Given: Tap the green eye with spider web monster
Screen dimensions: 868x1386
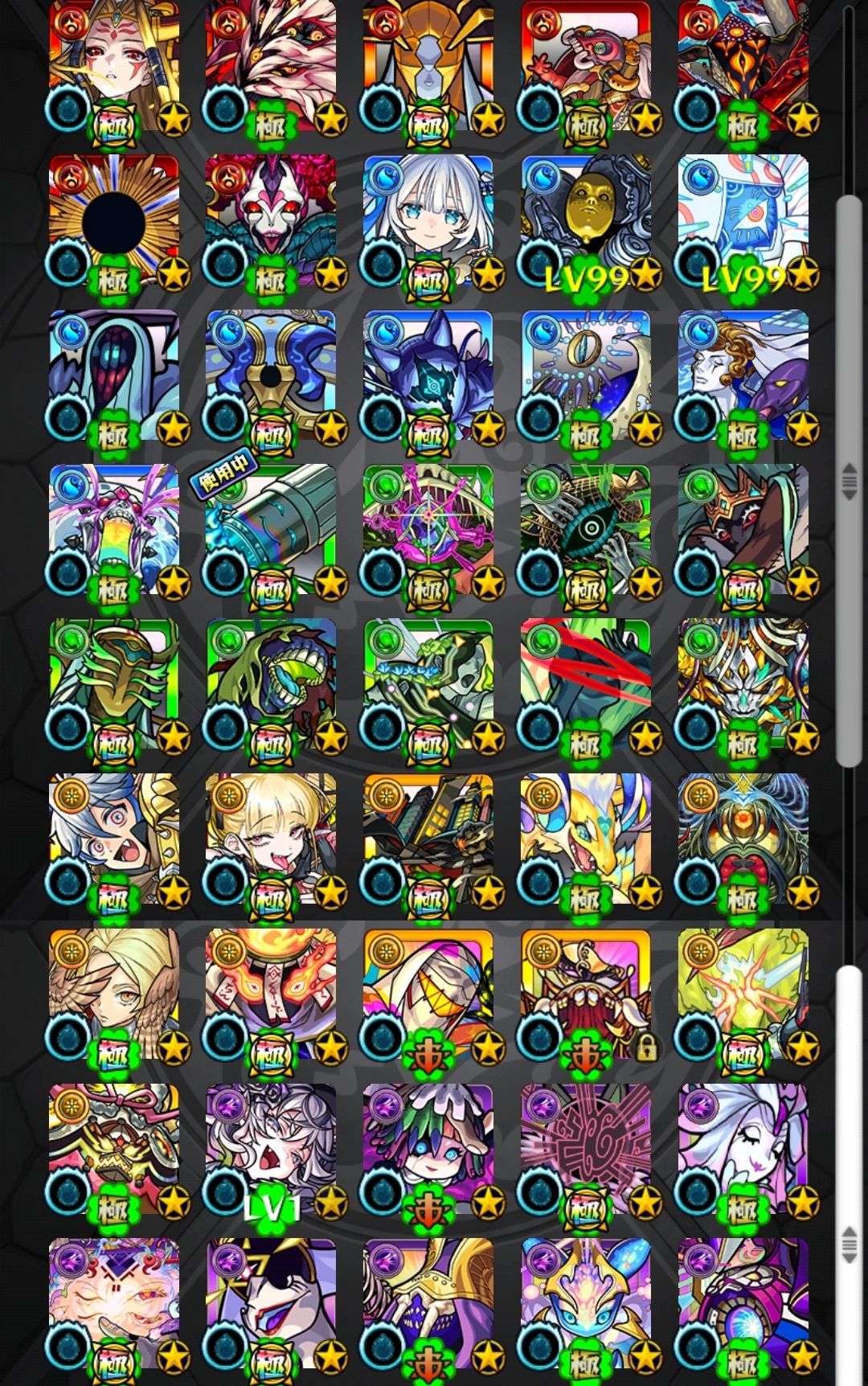Looking at the screenshot, I should [586, 529].
